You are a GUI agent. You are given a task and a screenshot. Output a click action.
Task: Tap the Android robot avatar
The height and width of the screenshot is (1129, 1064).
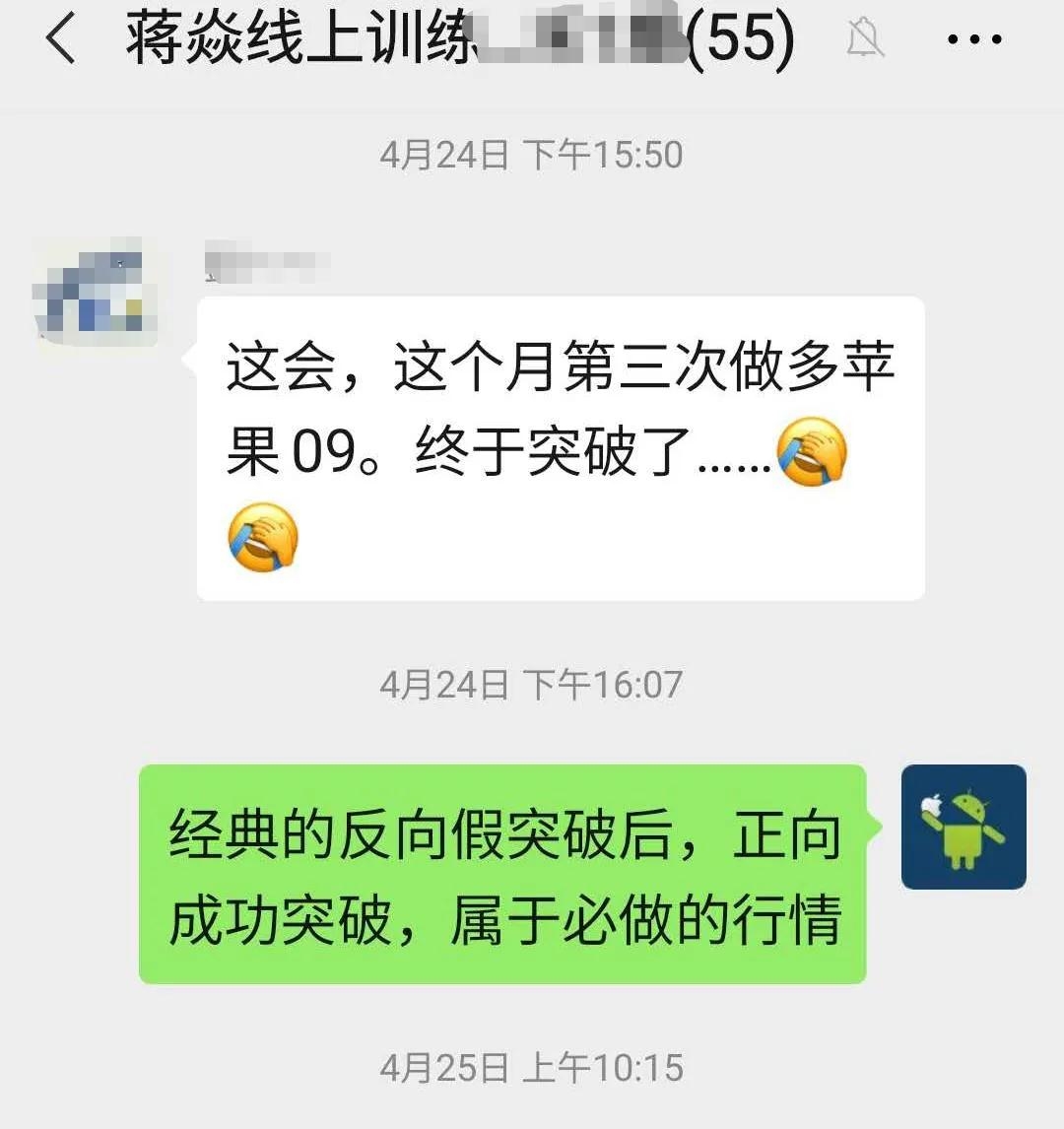coord(964,828)
